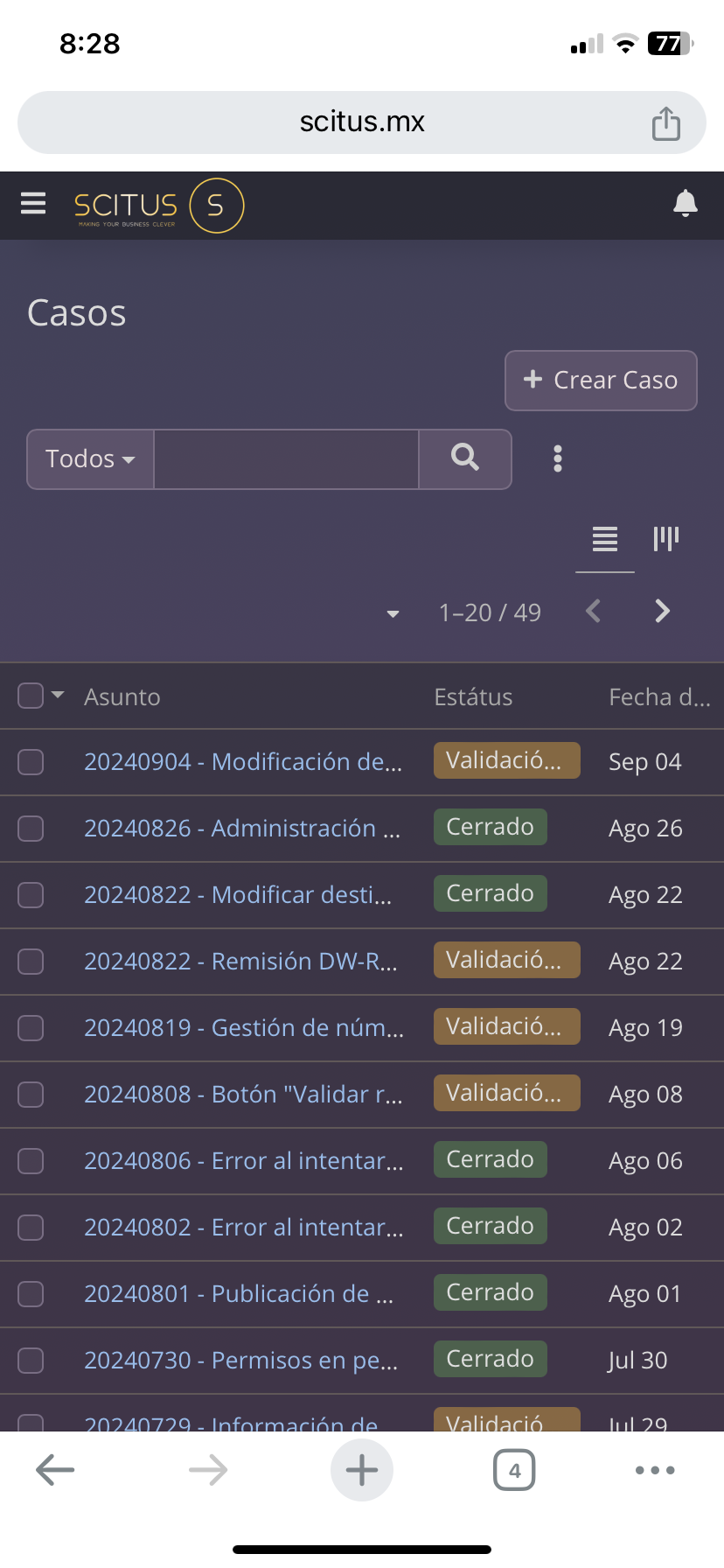The height and width of the screenshot is (1568, 724).
Task: Open case 20240819 - Gestión de núm...
Action: point(244,1028)
